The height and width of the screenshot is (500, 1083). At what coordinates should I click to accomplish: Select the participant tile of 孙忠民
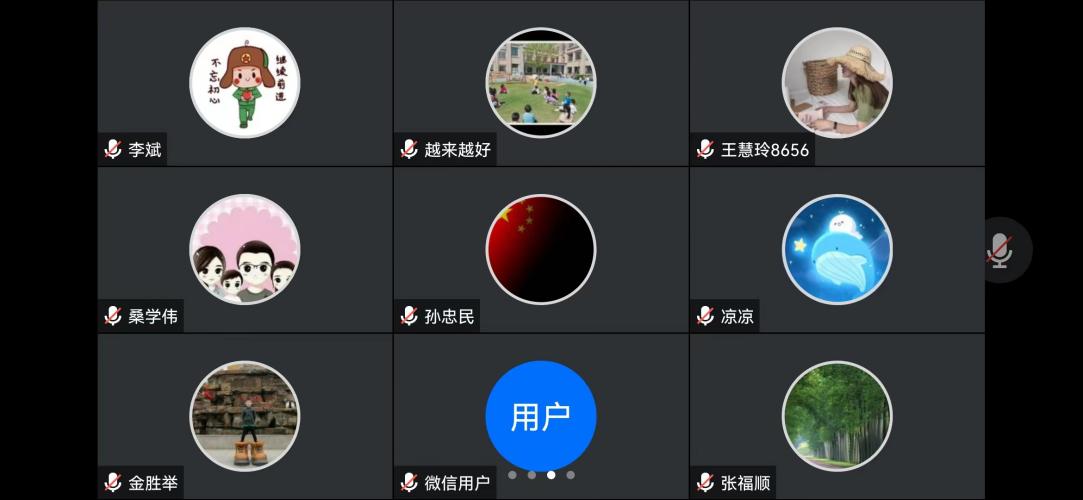click(540, 249)
